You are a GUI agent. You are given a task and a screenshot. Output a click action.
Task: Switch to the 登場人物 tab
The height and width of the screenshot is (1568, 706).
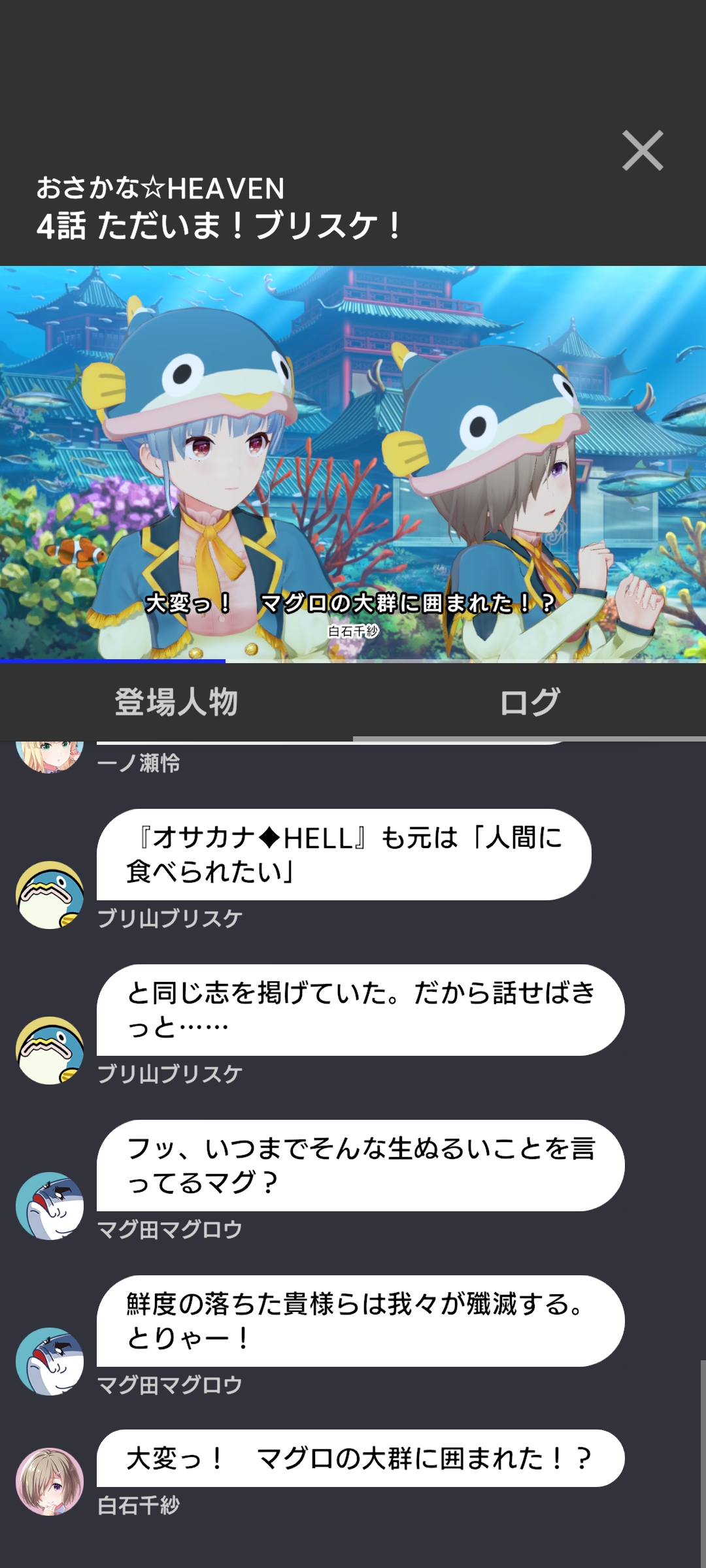[x=176, y=702]
